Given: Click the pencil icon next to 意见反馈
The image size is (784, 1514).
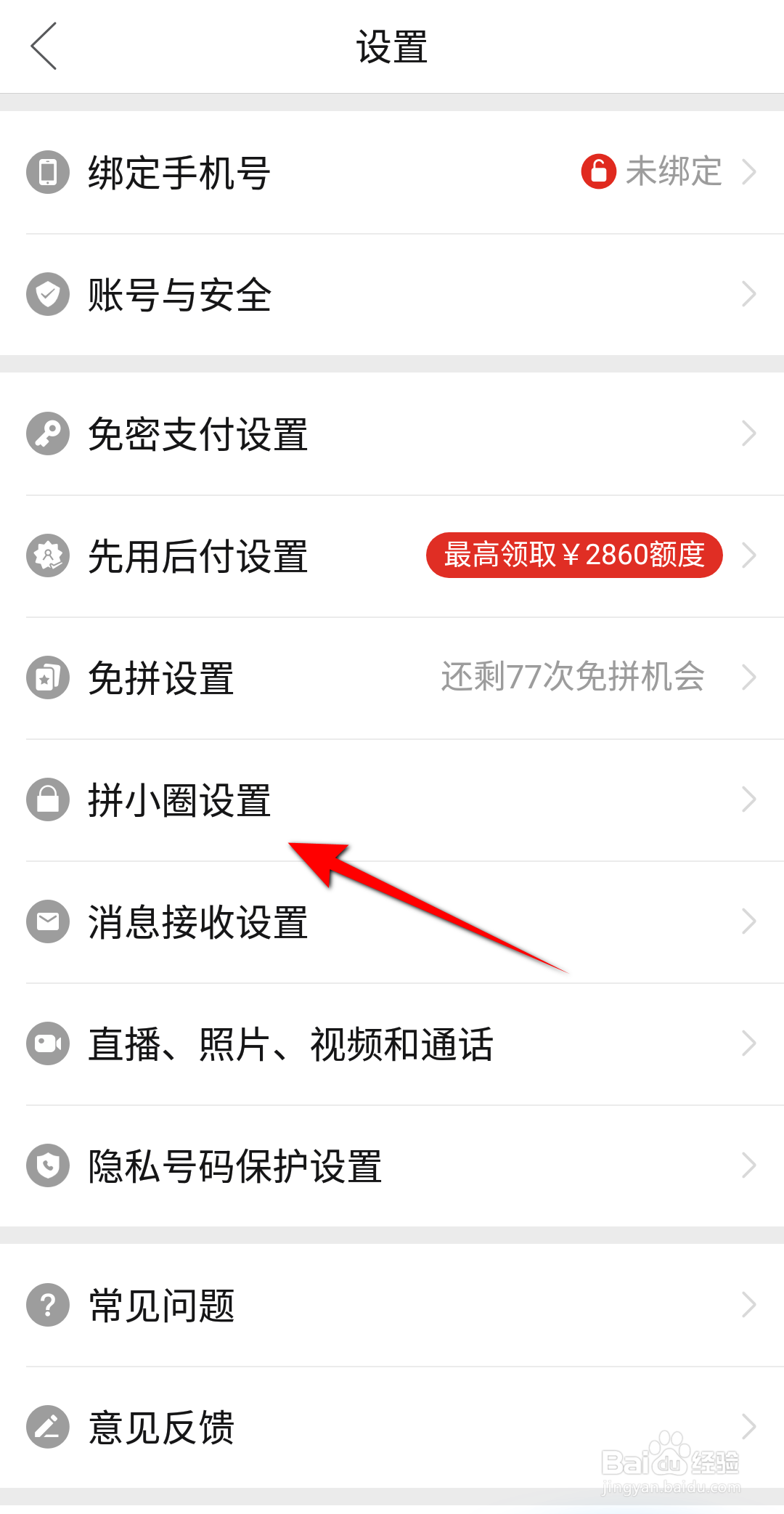Looking at the screenshot, I should click(46, 1427).
